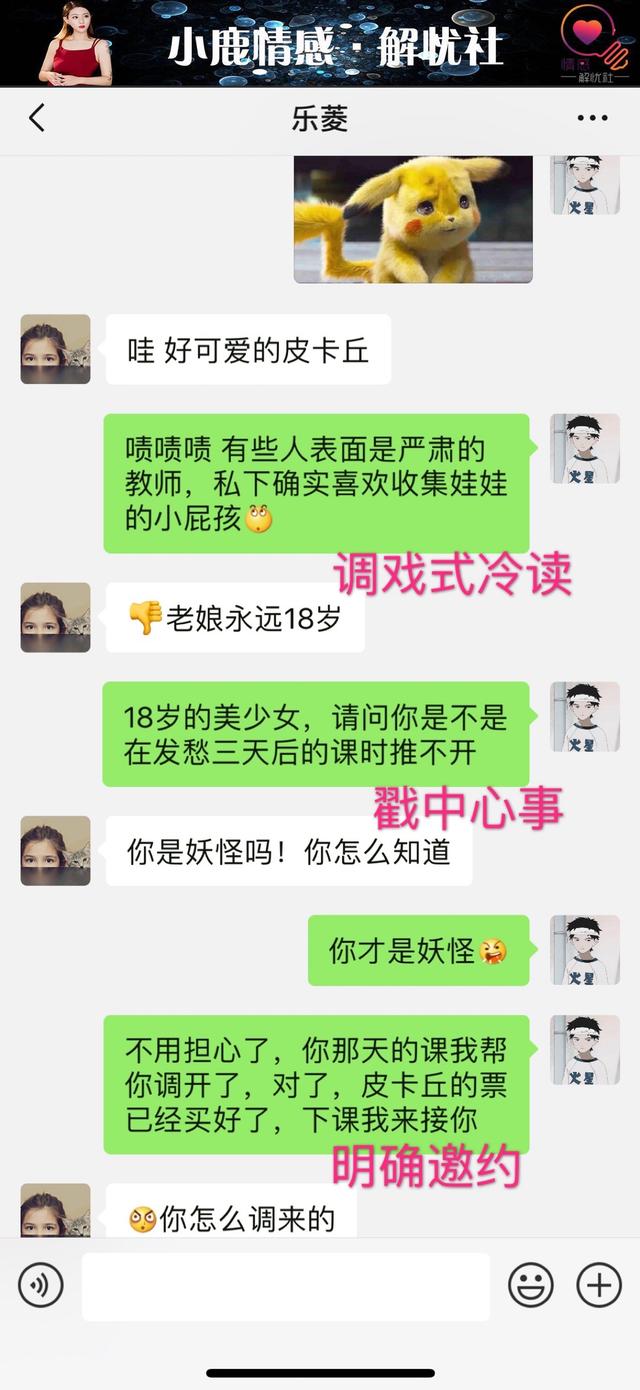Open the plus attachment menu
Screen dimensions: 640x1390
tap(599, 1285)
